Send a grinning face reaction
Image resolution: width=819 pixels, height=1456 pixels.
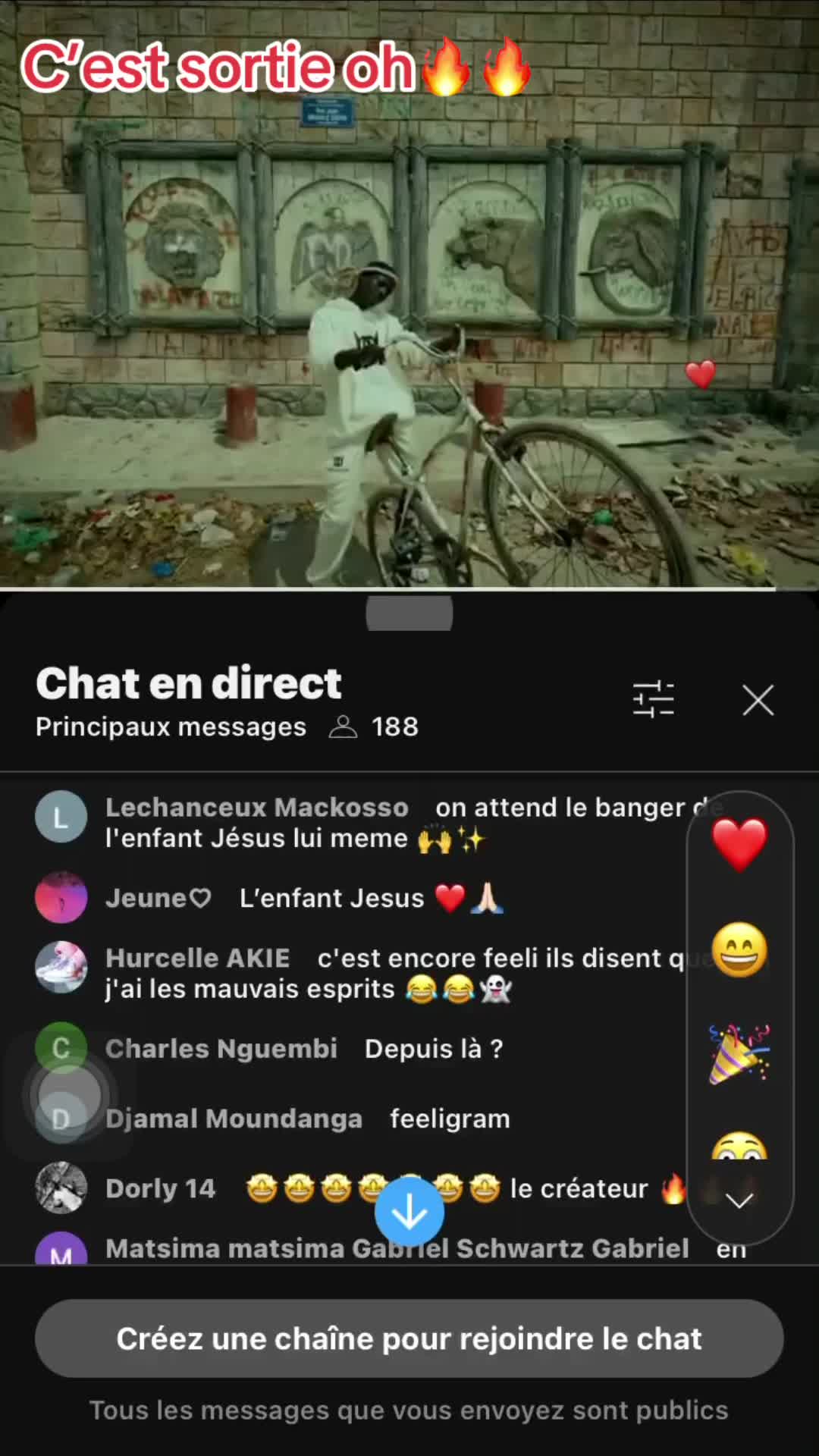tap(739, 949)
